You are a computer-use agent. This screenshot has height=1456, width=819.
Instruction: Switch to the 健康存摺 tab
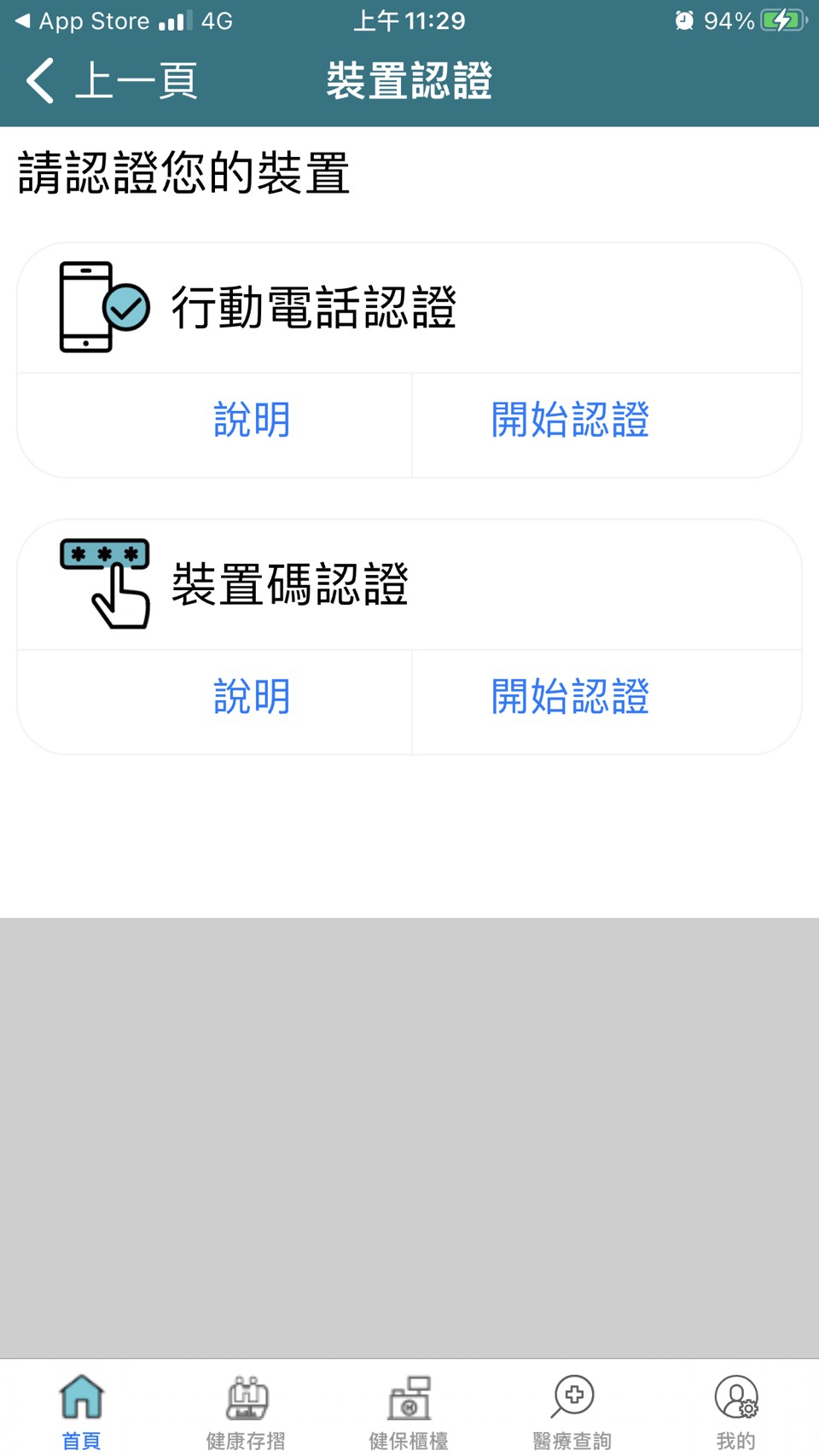[246, 1412]
